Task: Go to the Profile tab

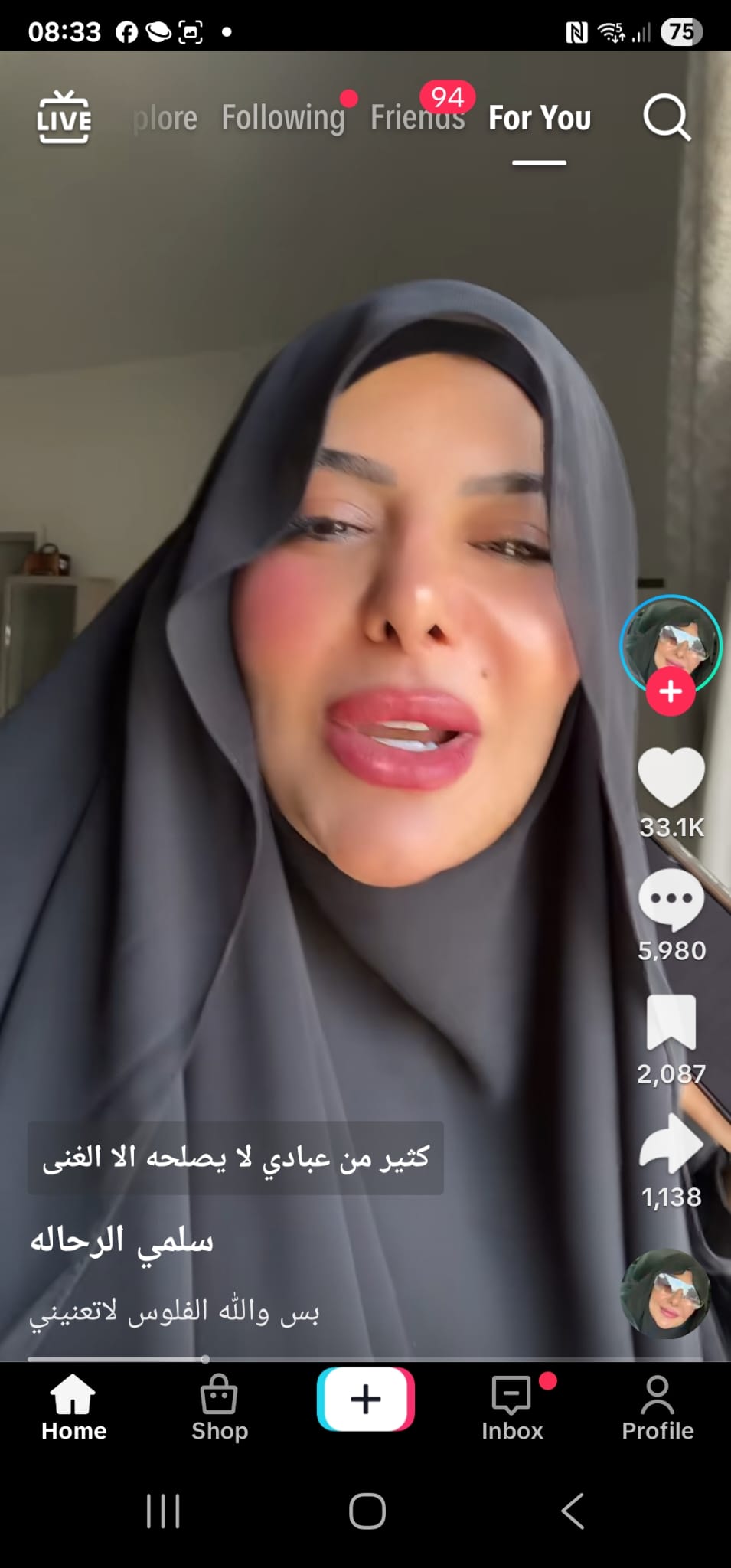Action: point(658,1407)
